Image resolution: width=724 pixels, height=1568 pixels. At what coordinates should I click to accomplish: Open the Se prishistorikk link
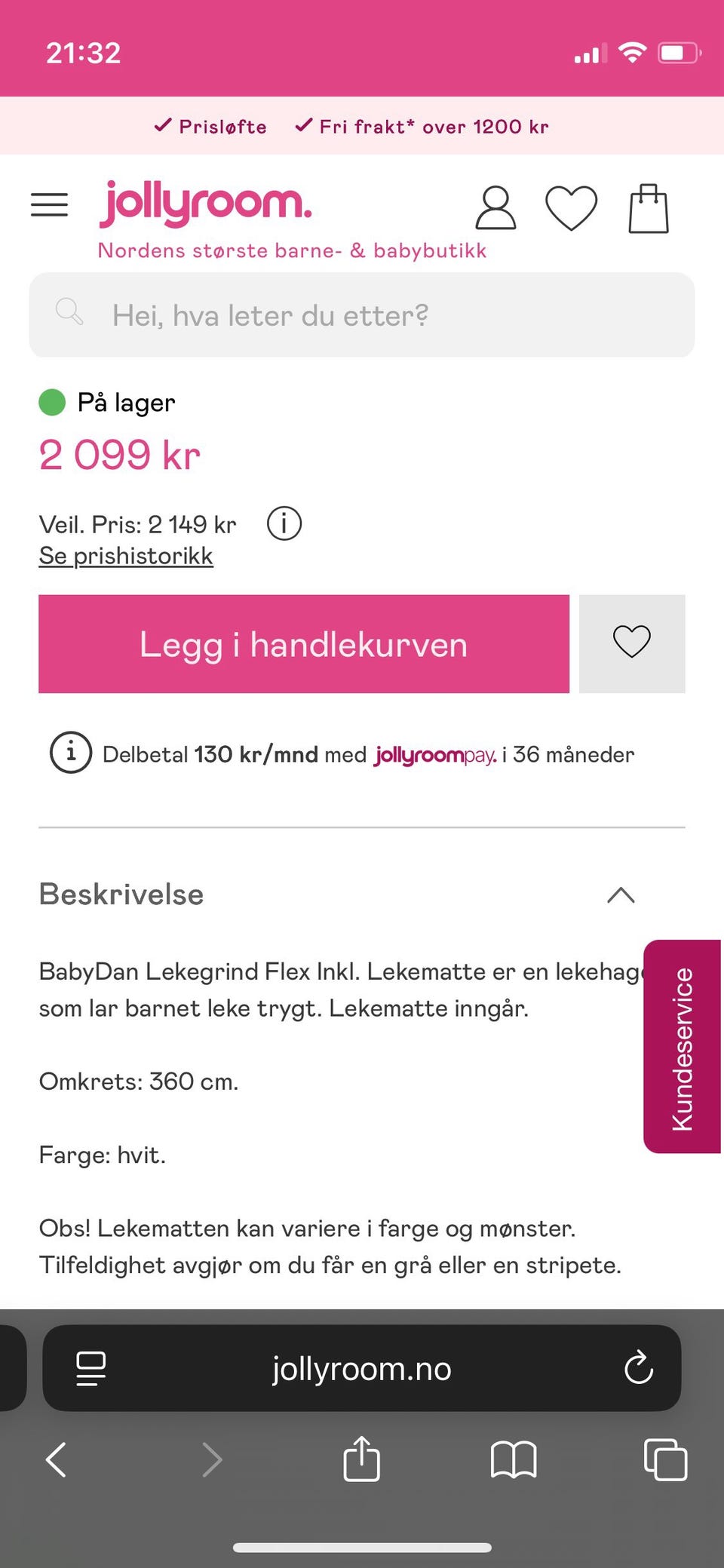click(126, 555)
